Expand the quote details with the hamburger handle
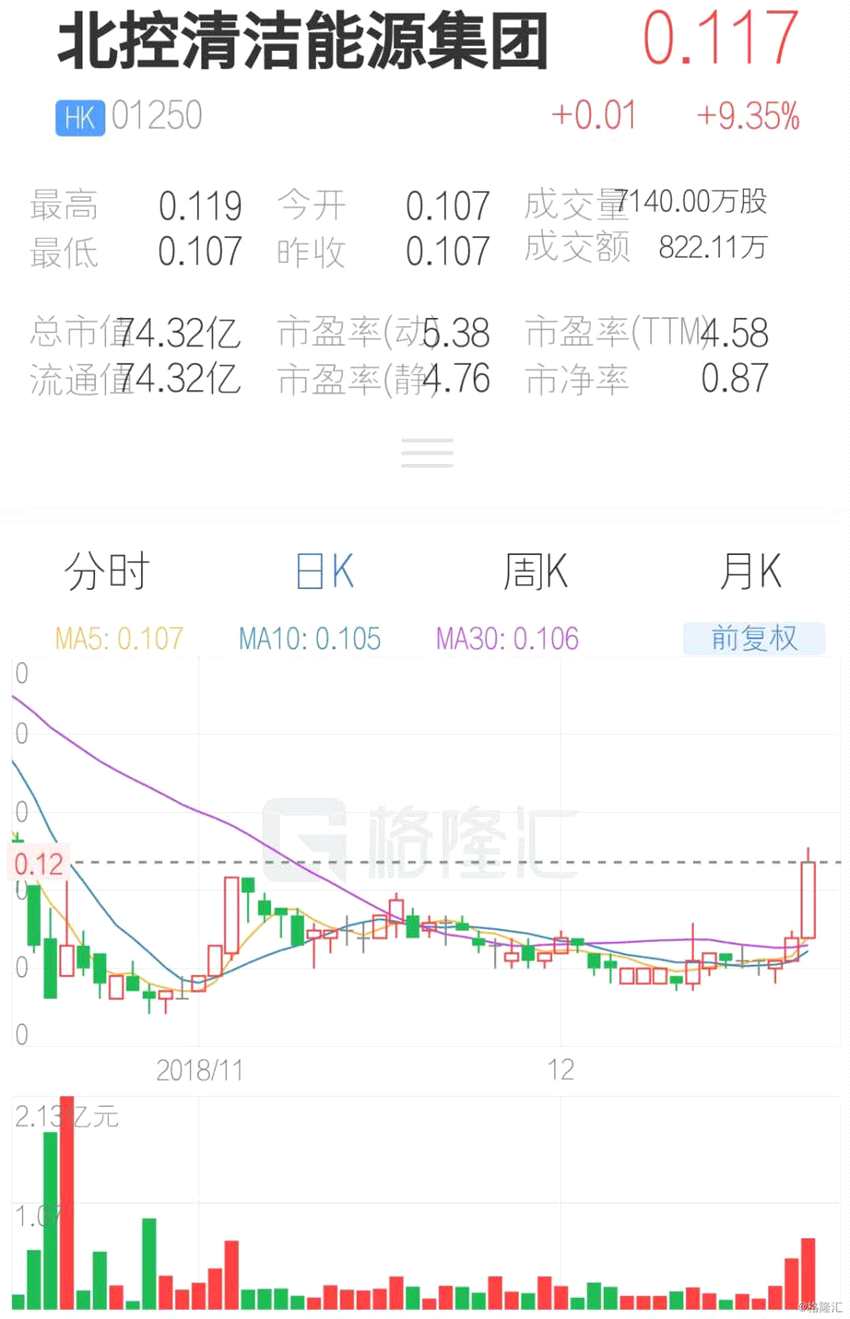Viewport: 850px width, 1319px height. coord(427,453)
